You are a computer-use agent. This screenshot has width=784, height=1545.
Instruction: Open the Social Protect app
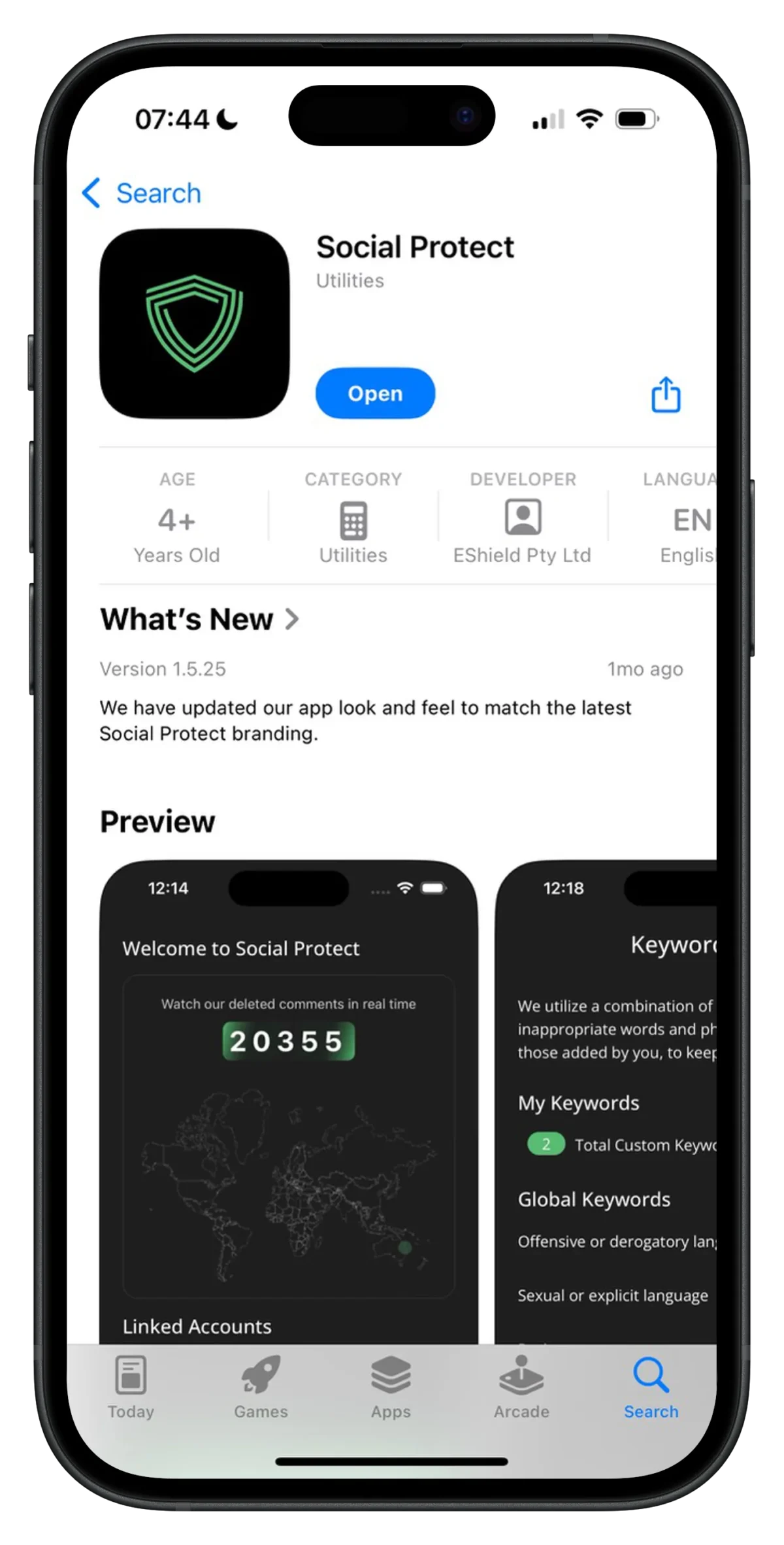[375, 393]
